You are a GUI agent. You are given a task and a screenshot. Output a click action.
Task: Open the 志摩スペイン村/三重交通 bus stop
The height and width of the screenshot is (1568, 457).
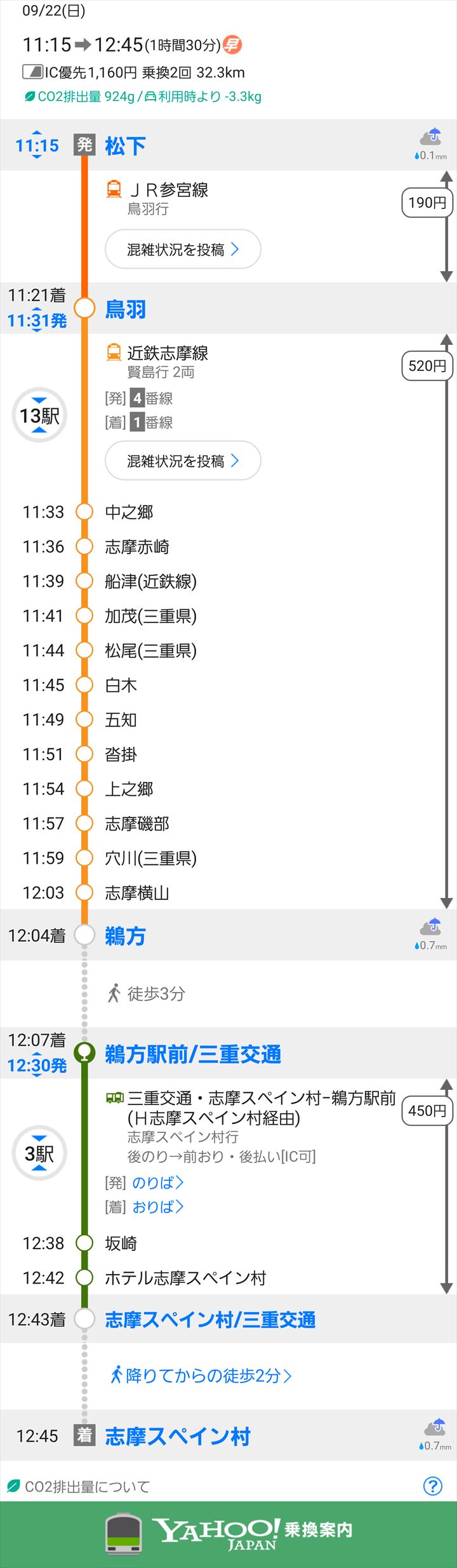tap(210, 1320)
